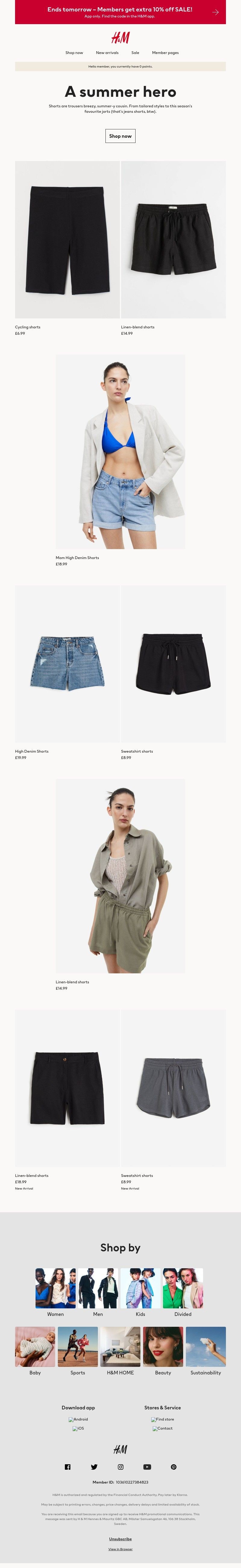This screenshot has height=1568, width=241.
Task: Open the New arrivals link
Action: 107,53
